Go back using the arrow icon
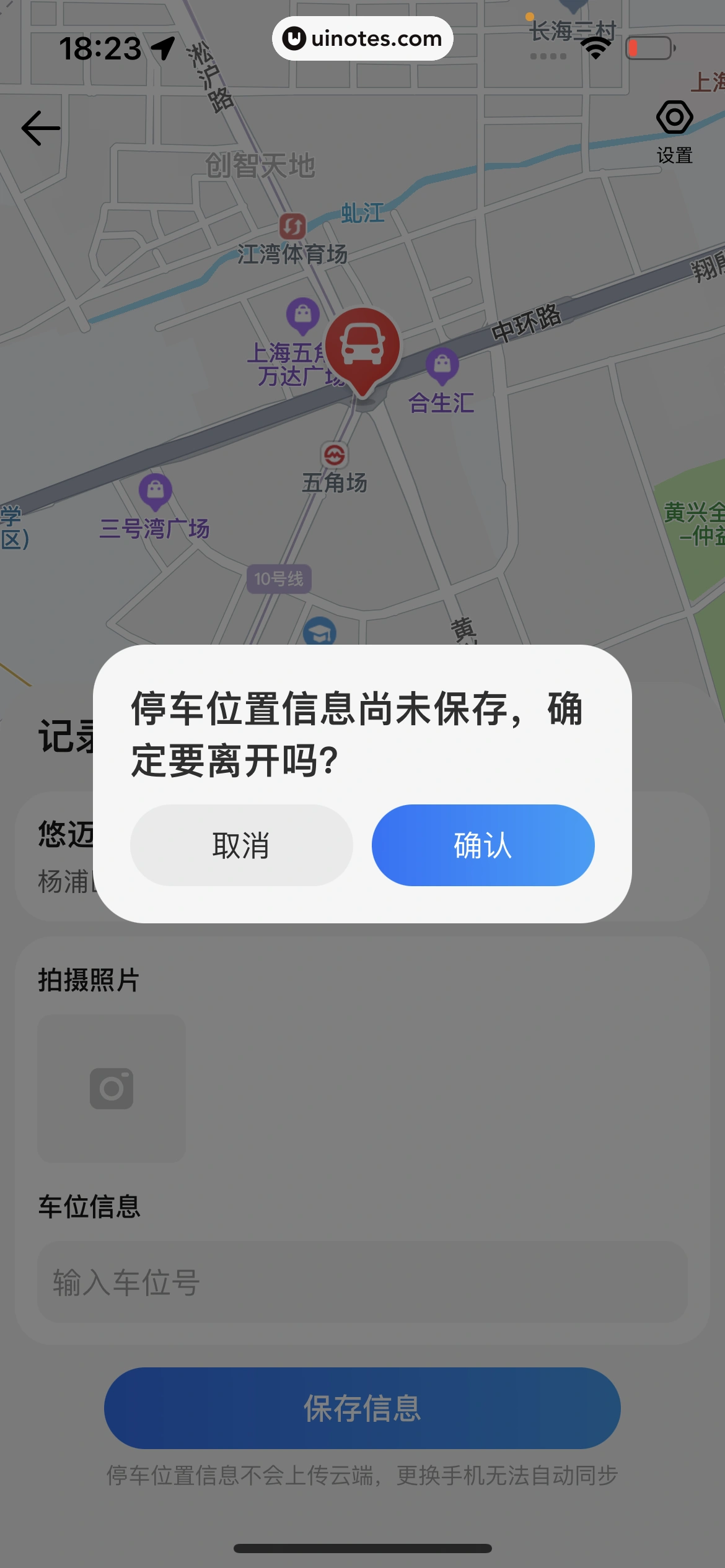 (x=41, y=128)
